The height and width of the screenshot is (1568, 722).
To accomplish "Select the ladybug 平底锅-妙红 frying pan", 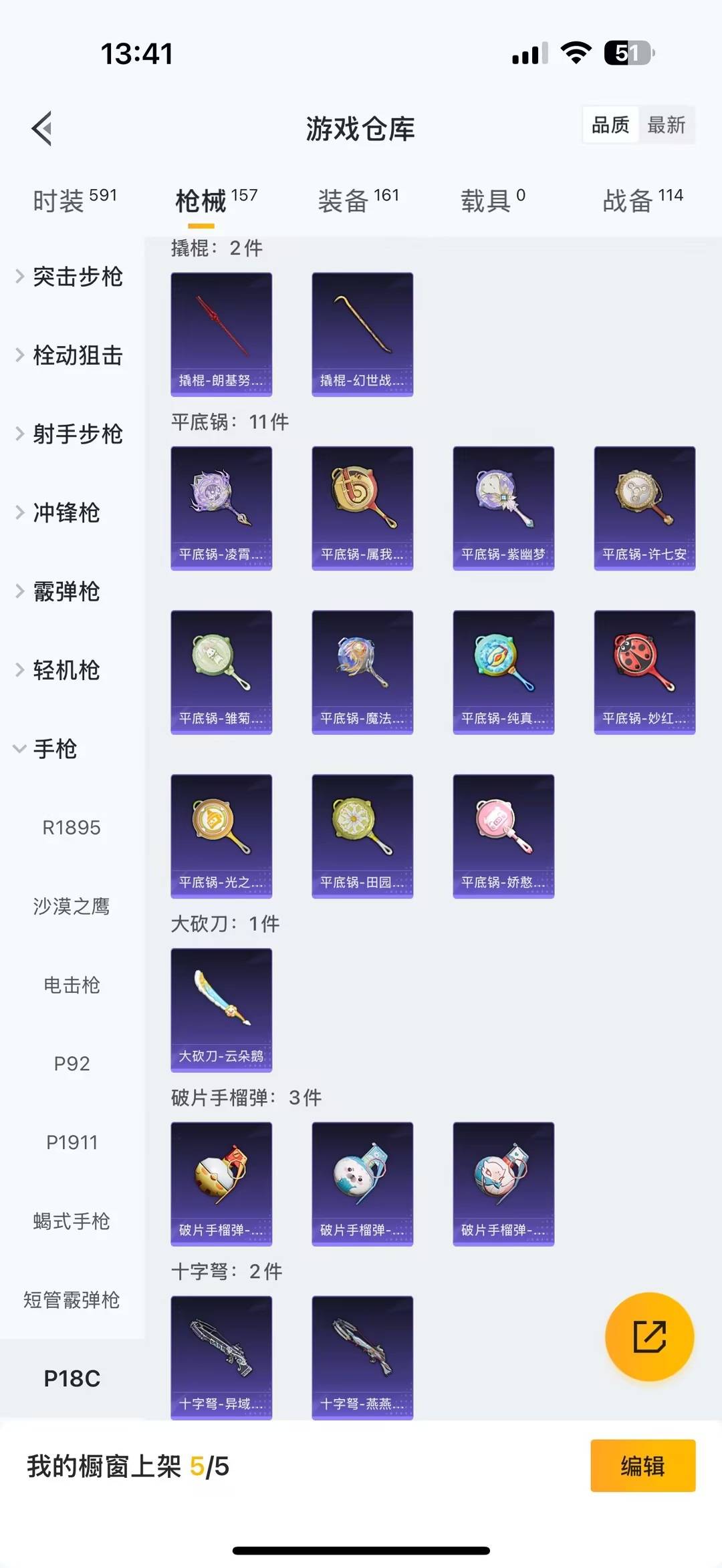I will 644,671.
